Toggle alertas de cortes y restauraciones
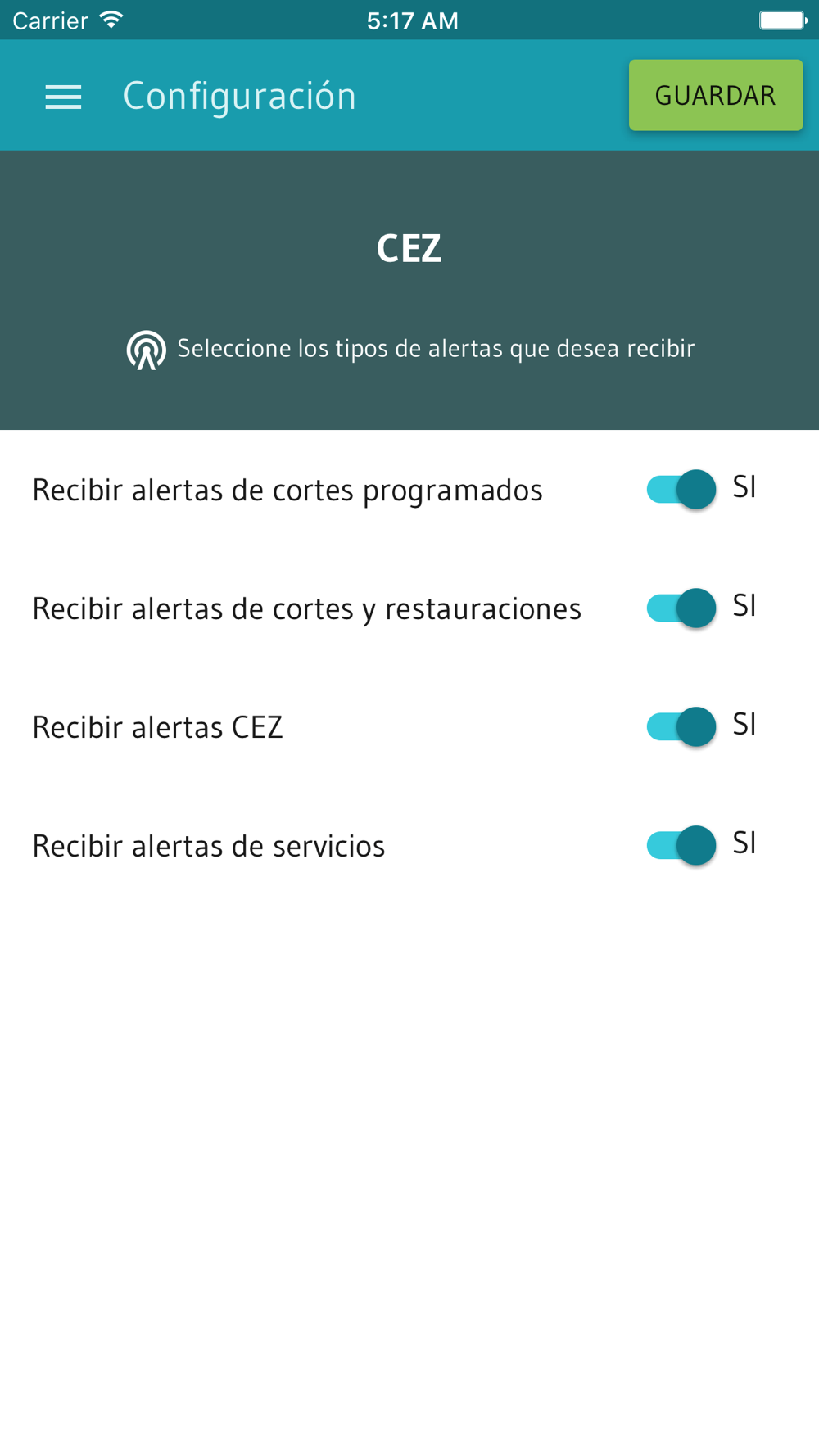The width and height of the screenshot is (819, 1456). point(681,608)
